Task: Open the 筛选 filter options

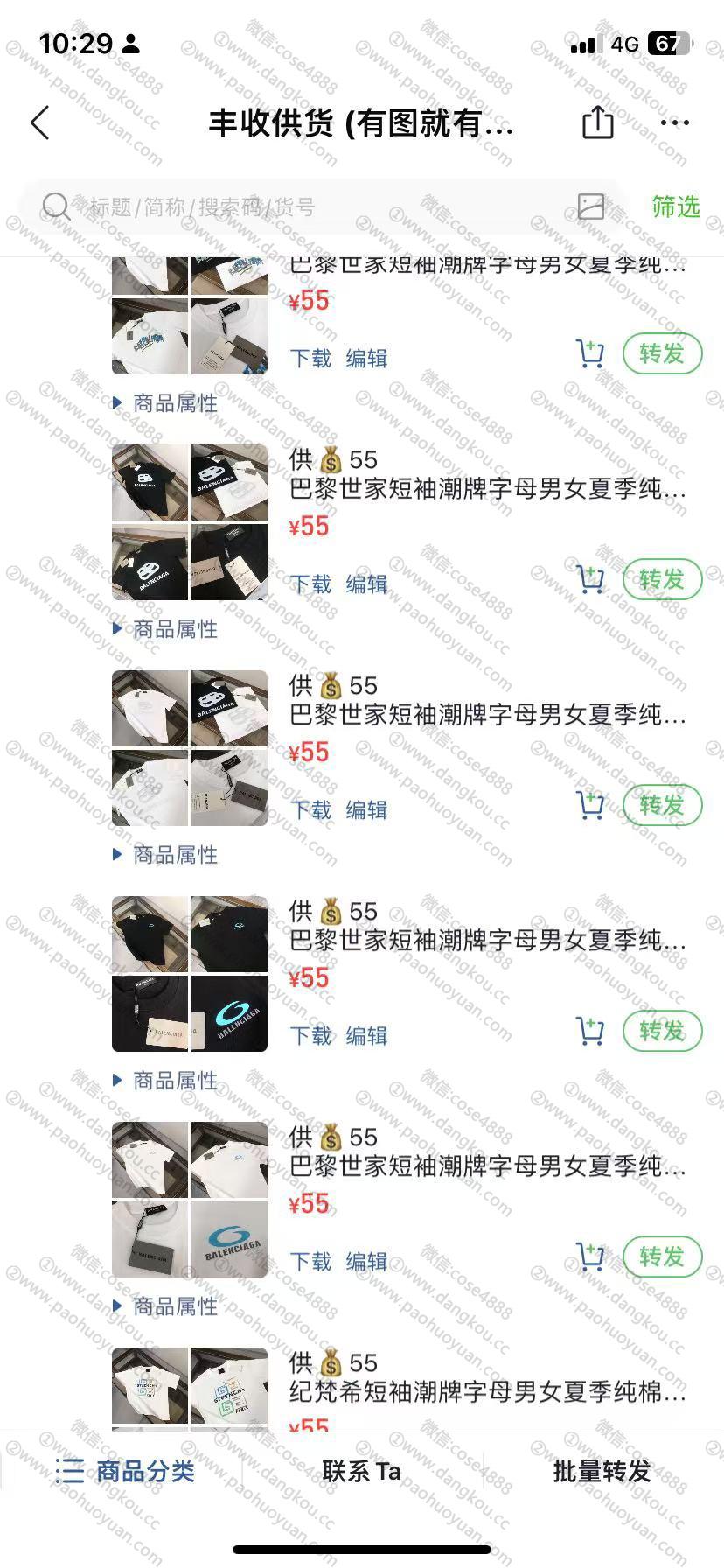Action: pos(675,206)
